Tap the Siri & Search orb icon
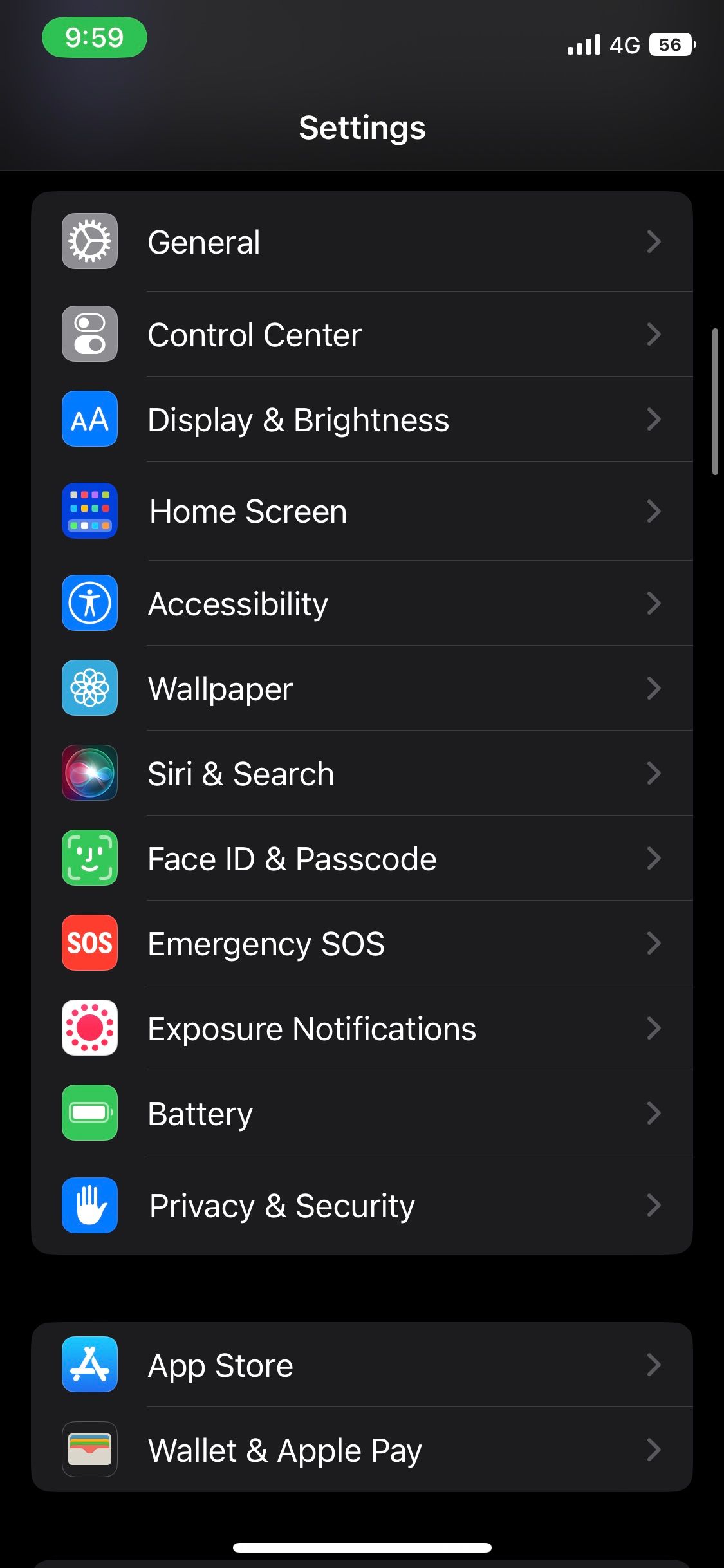This screenshot has width=724, height=1568. (x=89, y=774)
